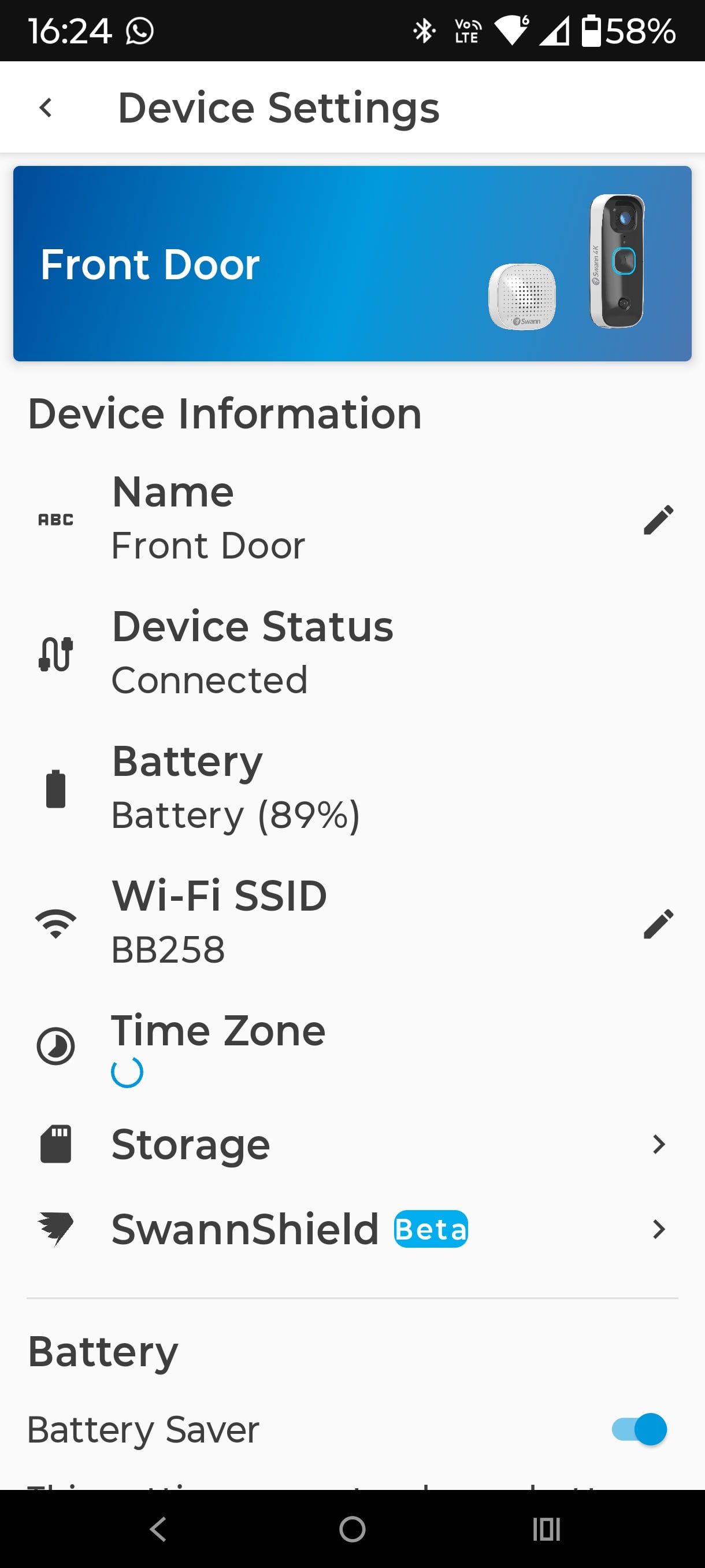Show recent apps in navigation bar
Image resolution: width=705 pixels, height=1568 pixels.
[x=546, y=1529]
